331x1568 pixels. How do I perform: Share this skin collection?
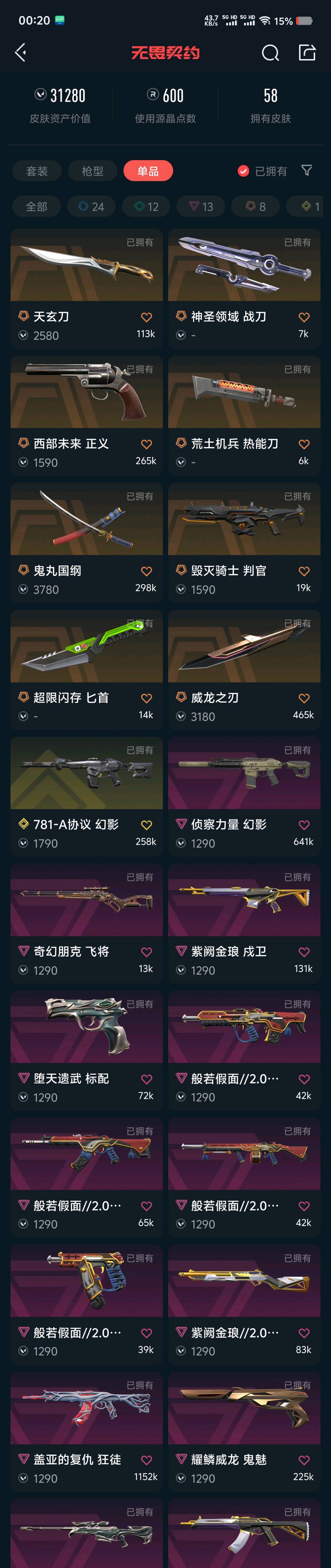pos(306,53)
